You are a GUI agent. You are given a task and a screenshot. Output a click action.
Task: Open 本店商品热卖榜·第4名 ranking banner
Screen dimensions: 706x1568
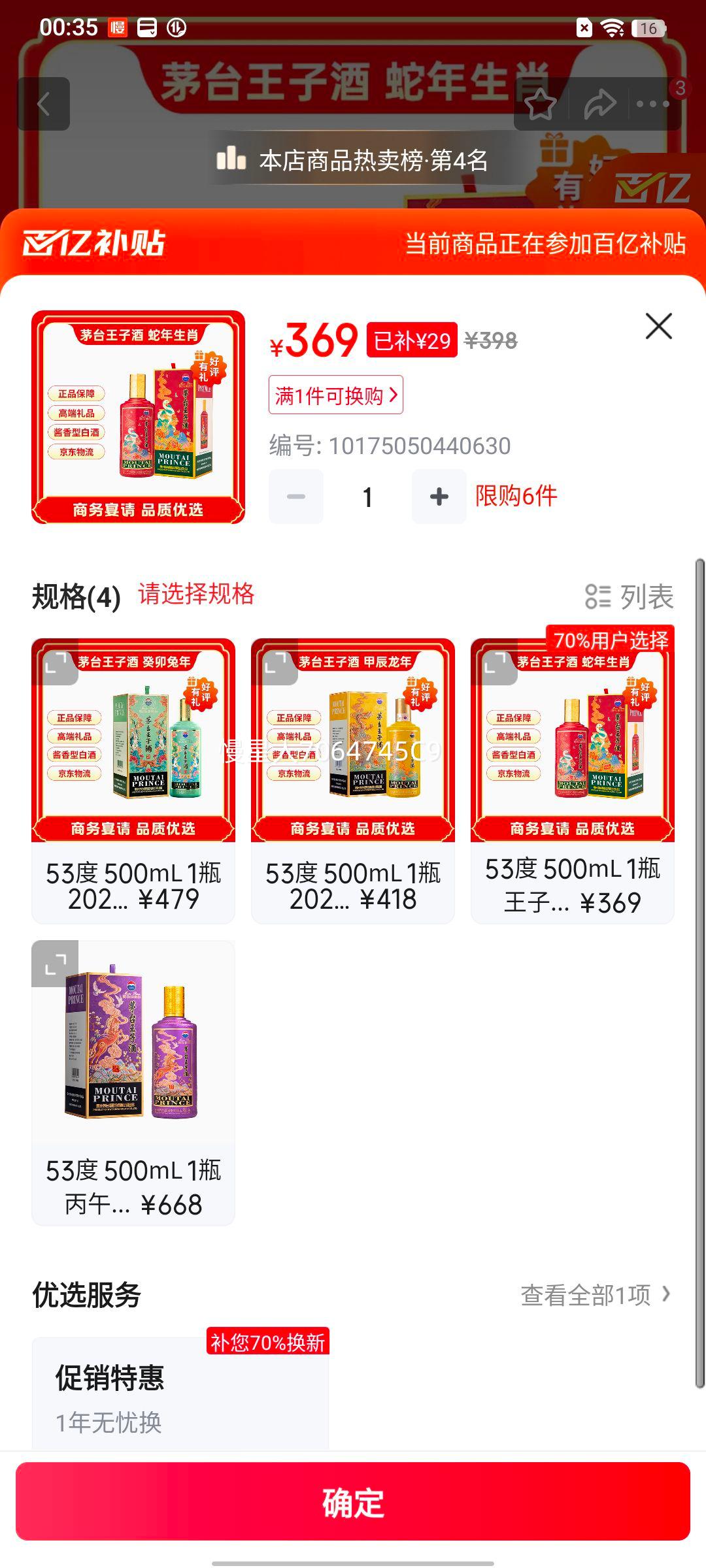click(x=353, y=159)
